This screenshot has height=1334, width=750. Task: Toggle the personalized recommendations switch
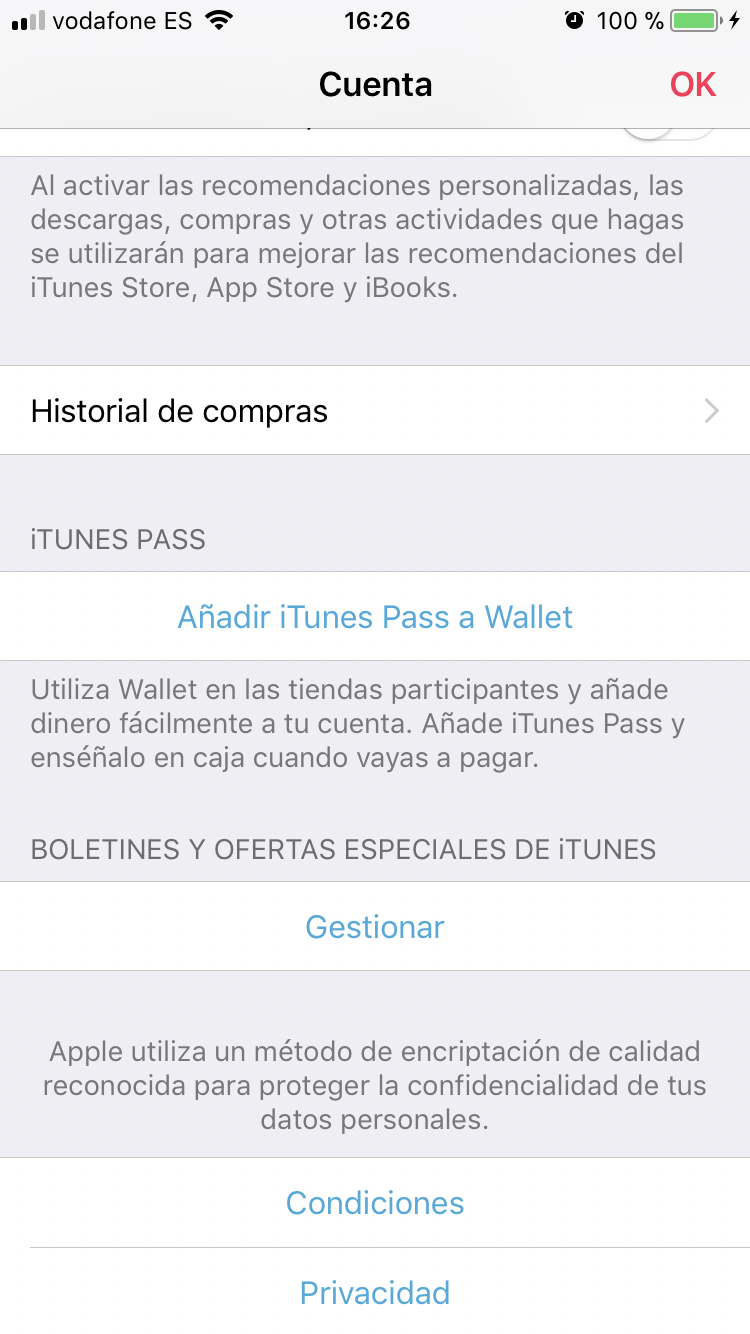[668, 137]
